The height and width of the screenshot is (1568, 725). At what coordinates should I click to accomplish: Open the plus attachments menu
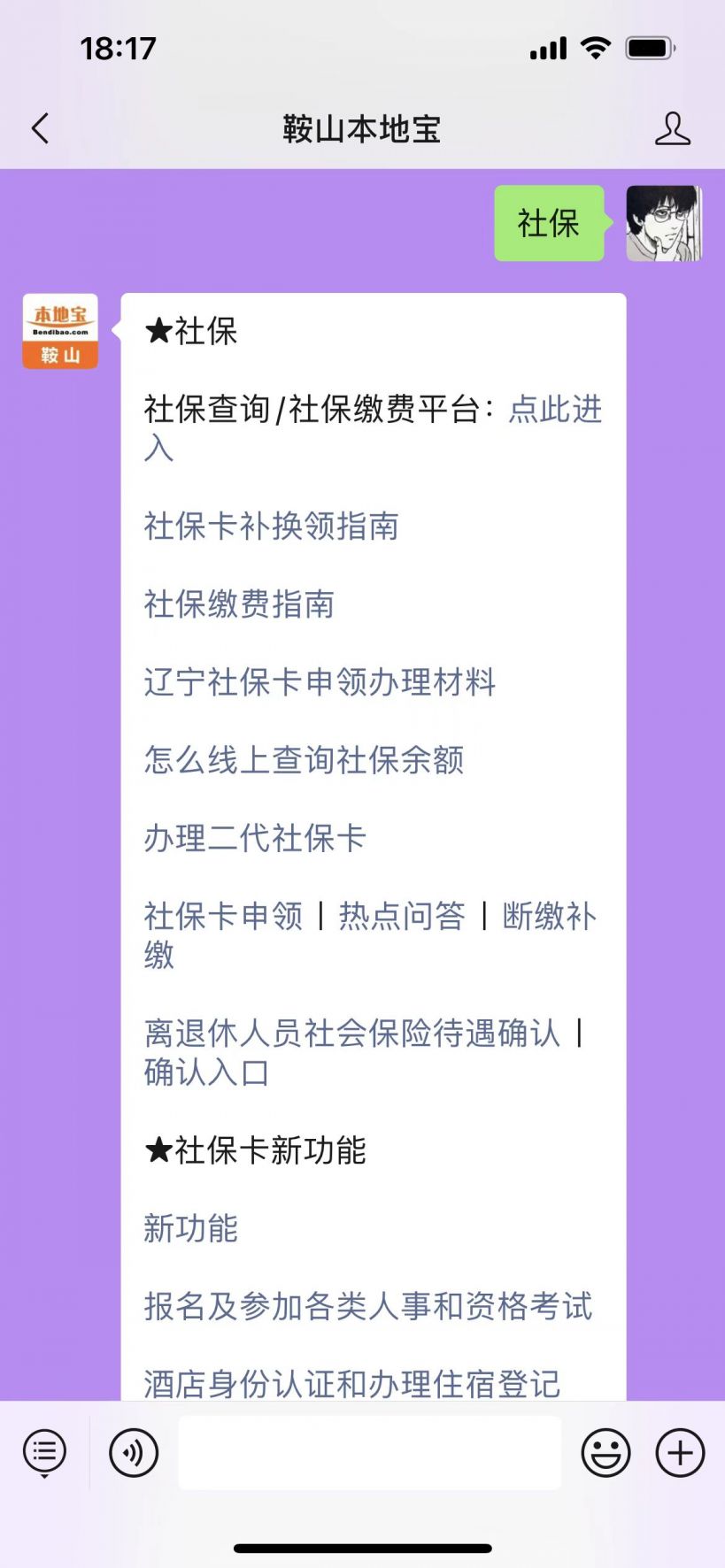[x=680, y=1453]
